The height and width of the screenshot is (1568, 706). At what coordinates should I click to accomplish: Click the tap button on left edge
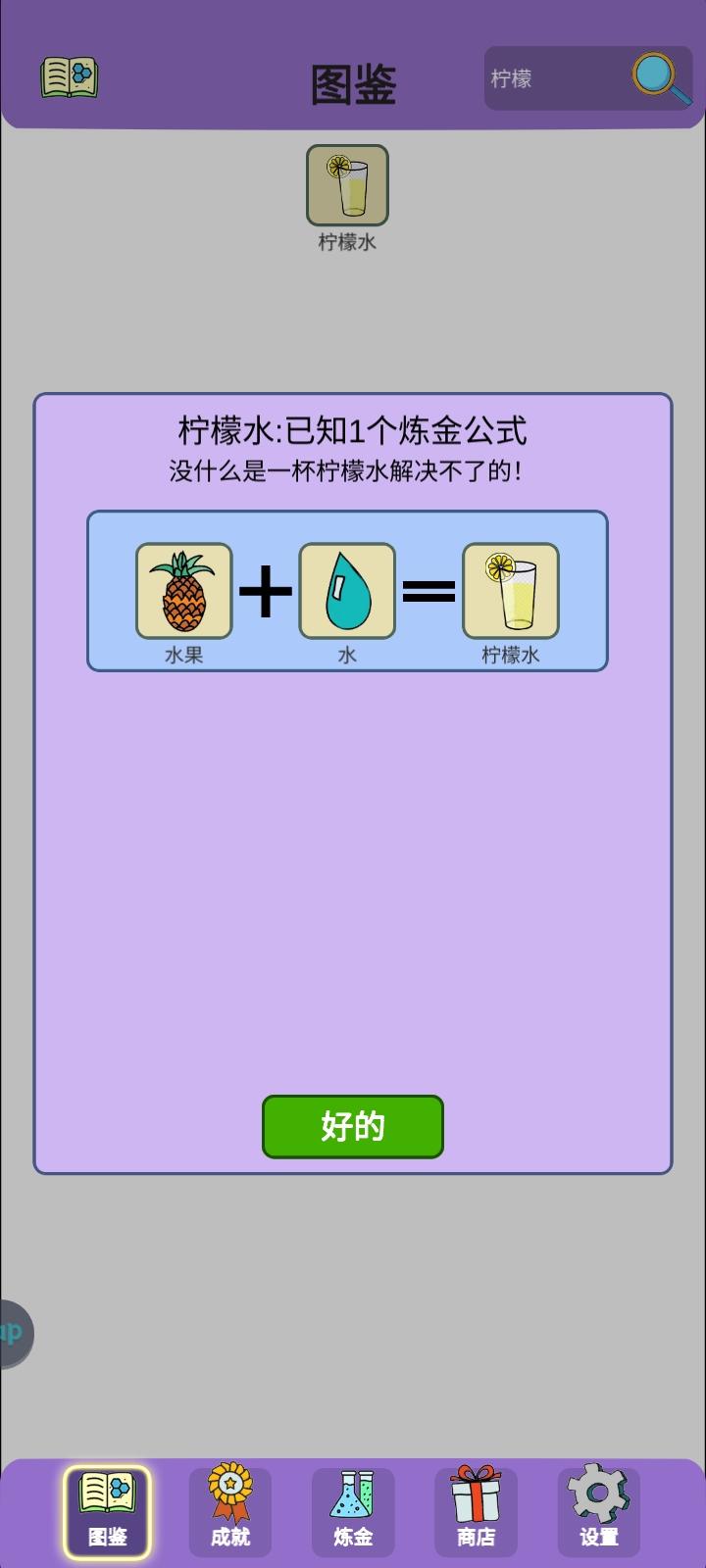pyautogui.click(x=14, y=1335)
